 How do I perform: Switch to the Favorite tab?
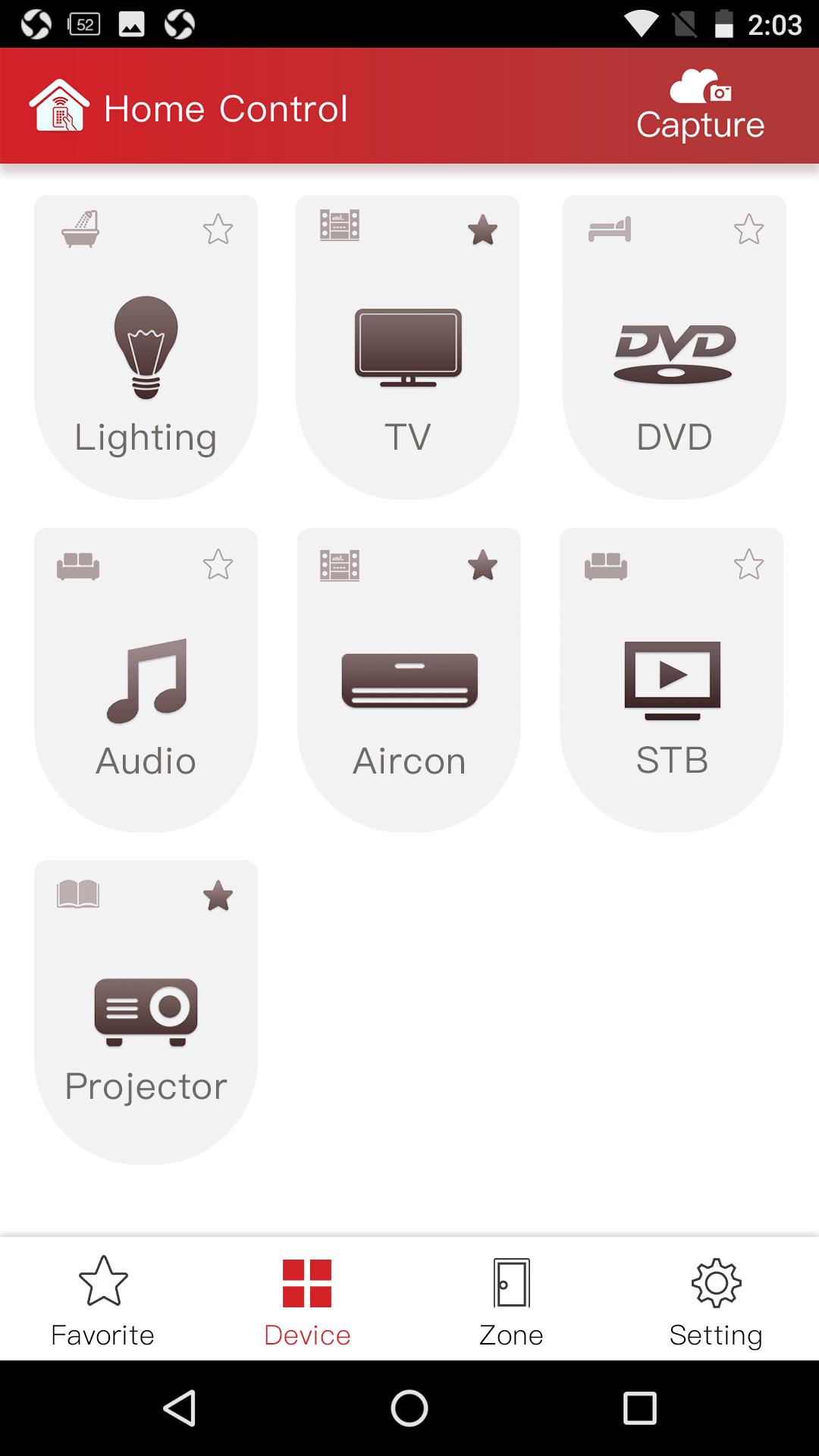(x=102, y=1300)
